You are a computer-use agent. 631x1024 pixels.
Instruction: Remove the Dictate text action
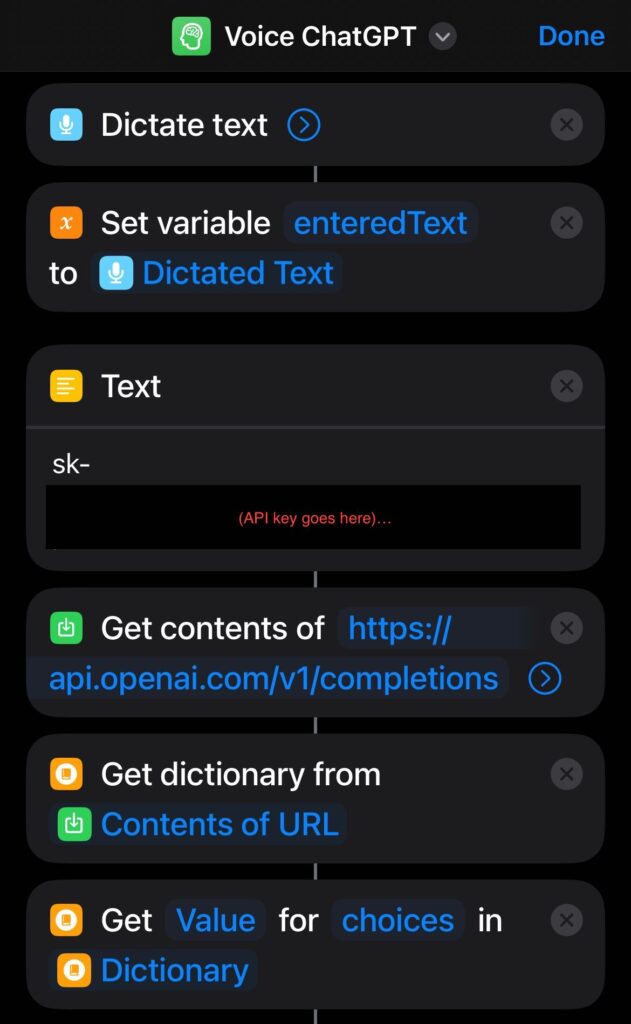pos(566,125)
